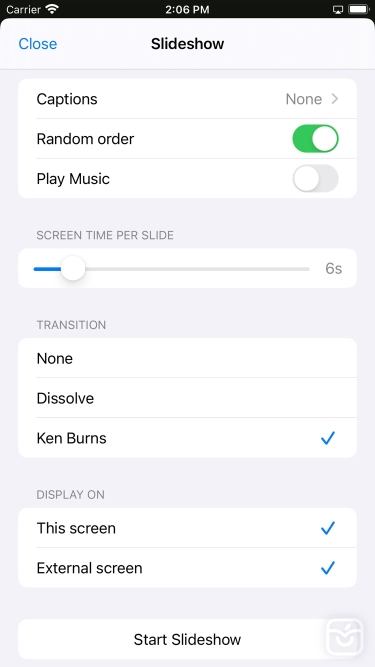Open the Captions setting
The image size is (375, 667).
tap(188, 99)
